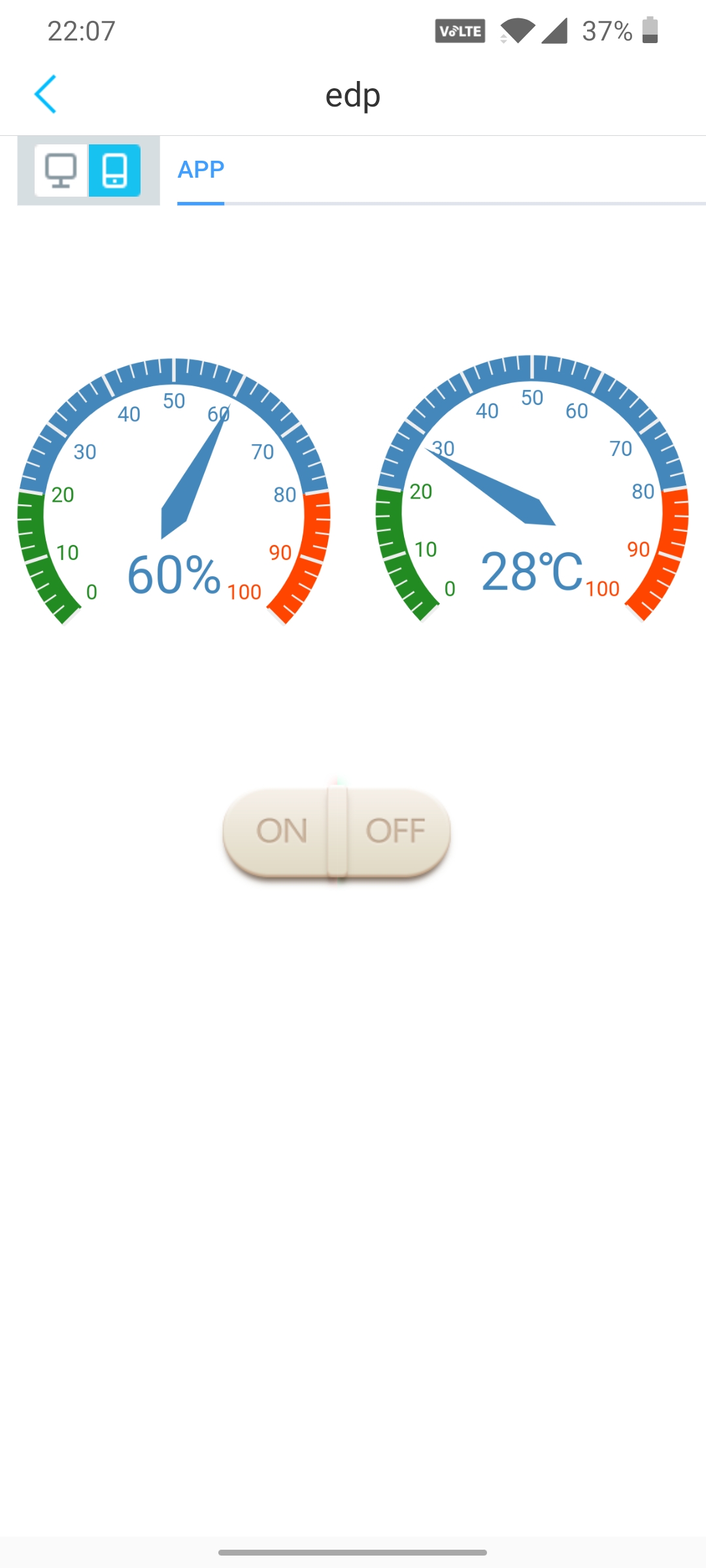Switch to the desktop monitor view
Image resolution: width=706 pixels, height=1568 pixels.
pyautogui.click(x=61, y=171)
